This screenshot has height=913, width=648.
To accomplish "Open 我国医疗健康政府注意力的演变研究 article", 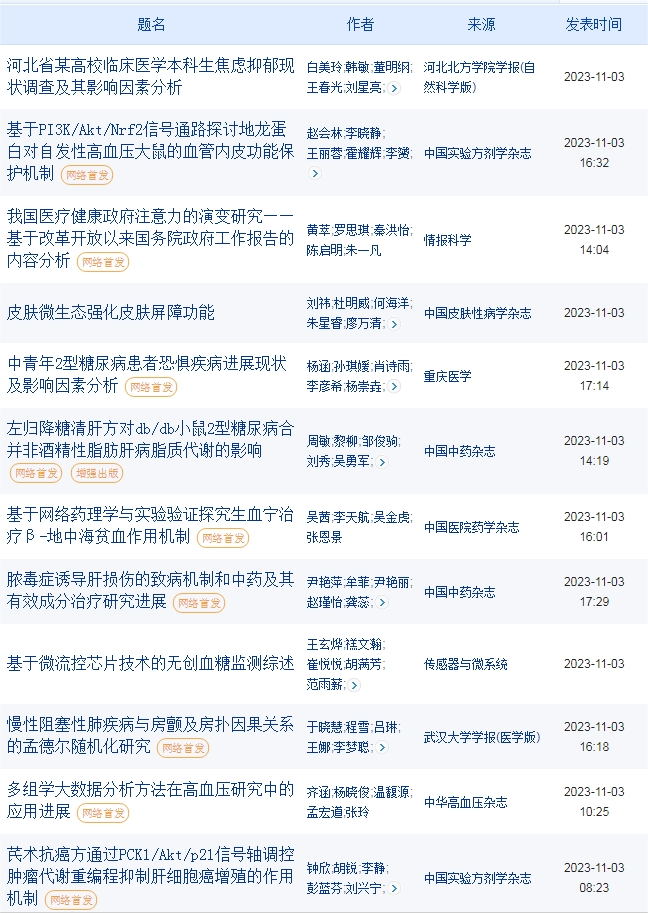I will (150, 217).
